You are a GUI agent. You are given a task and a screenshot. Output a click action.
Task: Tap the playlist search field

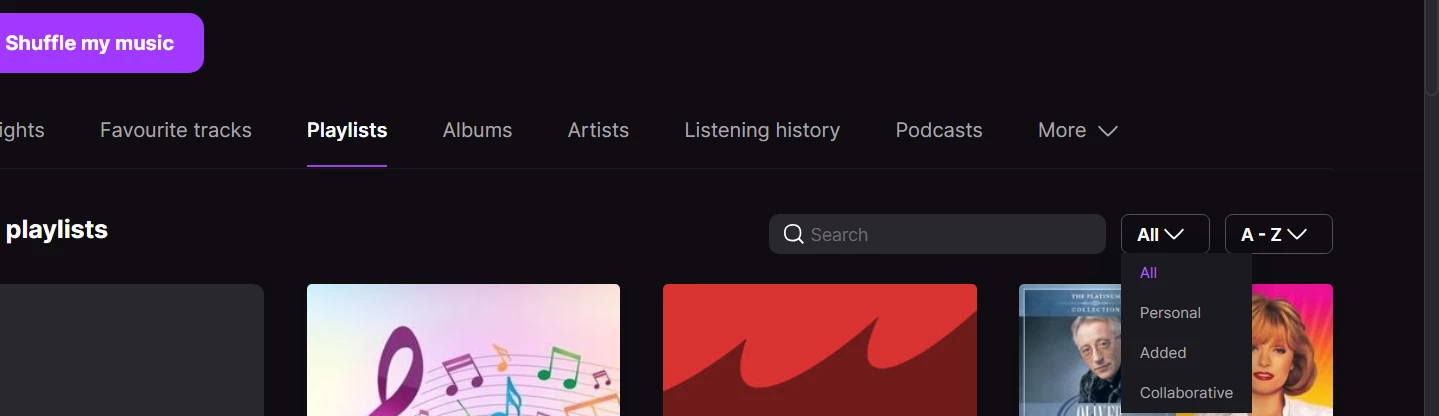[x=937, y=234]
